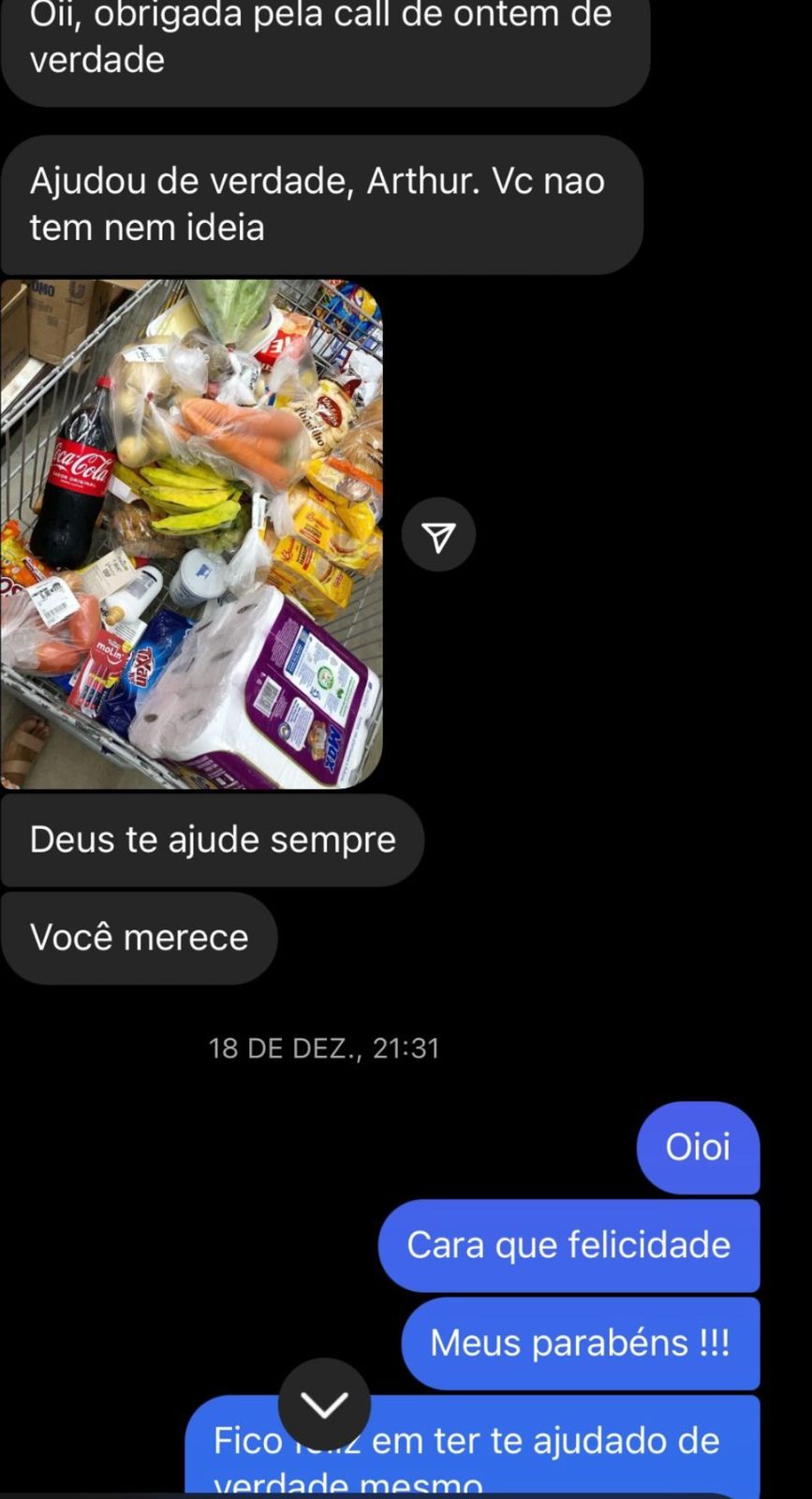812x1499 pixels.
Task: Jump to the latest messages arrow
Action: 324,1404
